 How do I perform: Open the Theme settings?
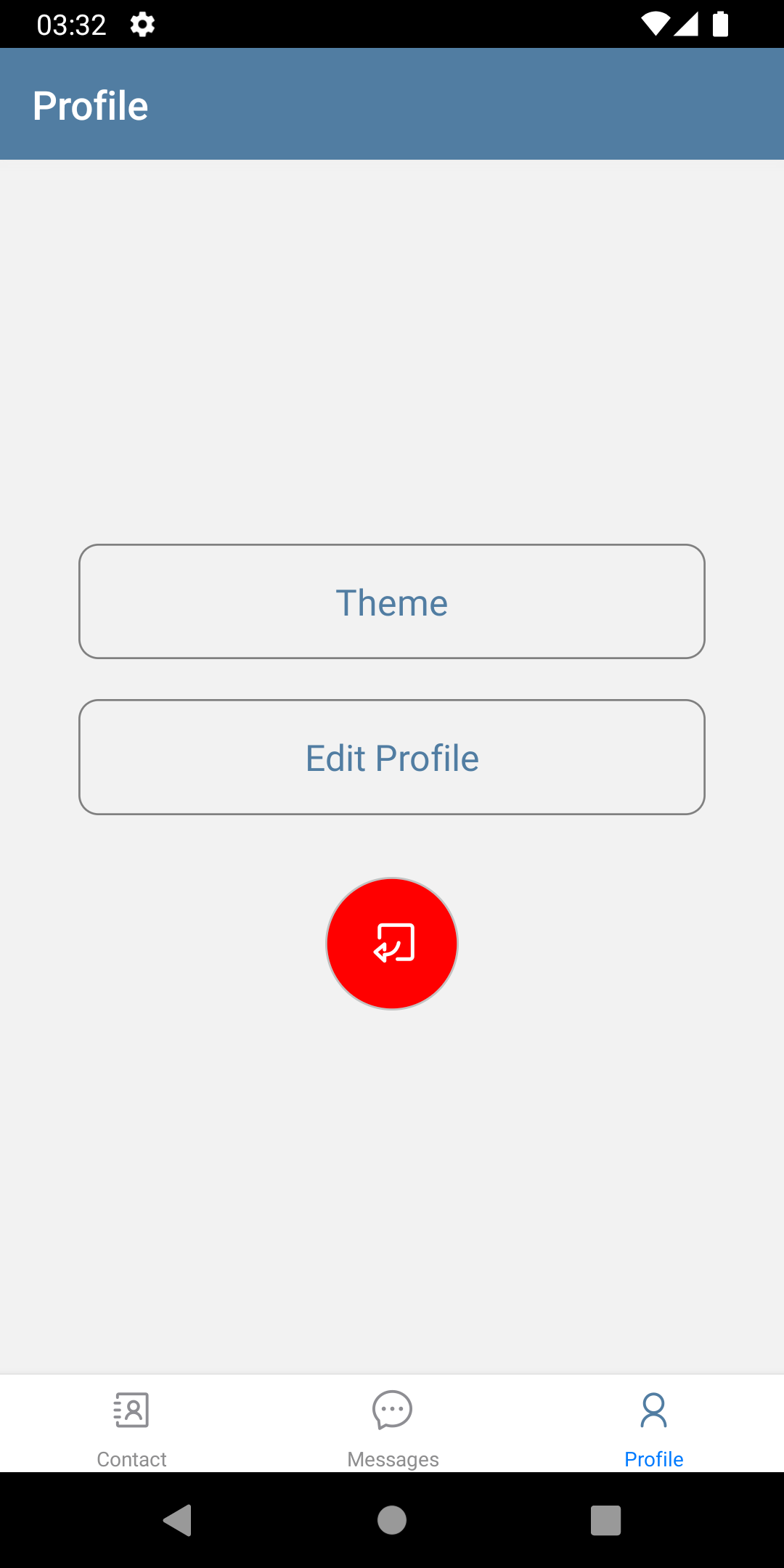pyautogui.click(x=392, y=601)
